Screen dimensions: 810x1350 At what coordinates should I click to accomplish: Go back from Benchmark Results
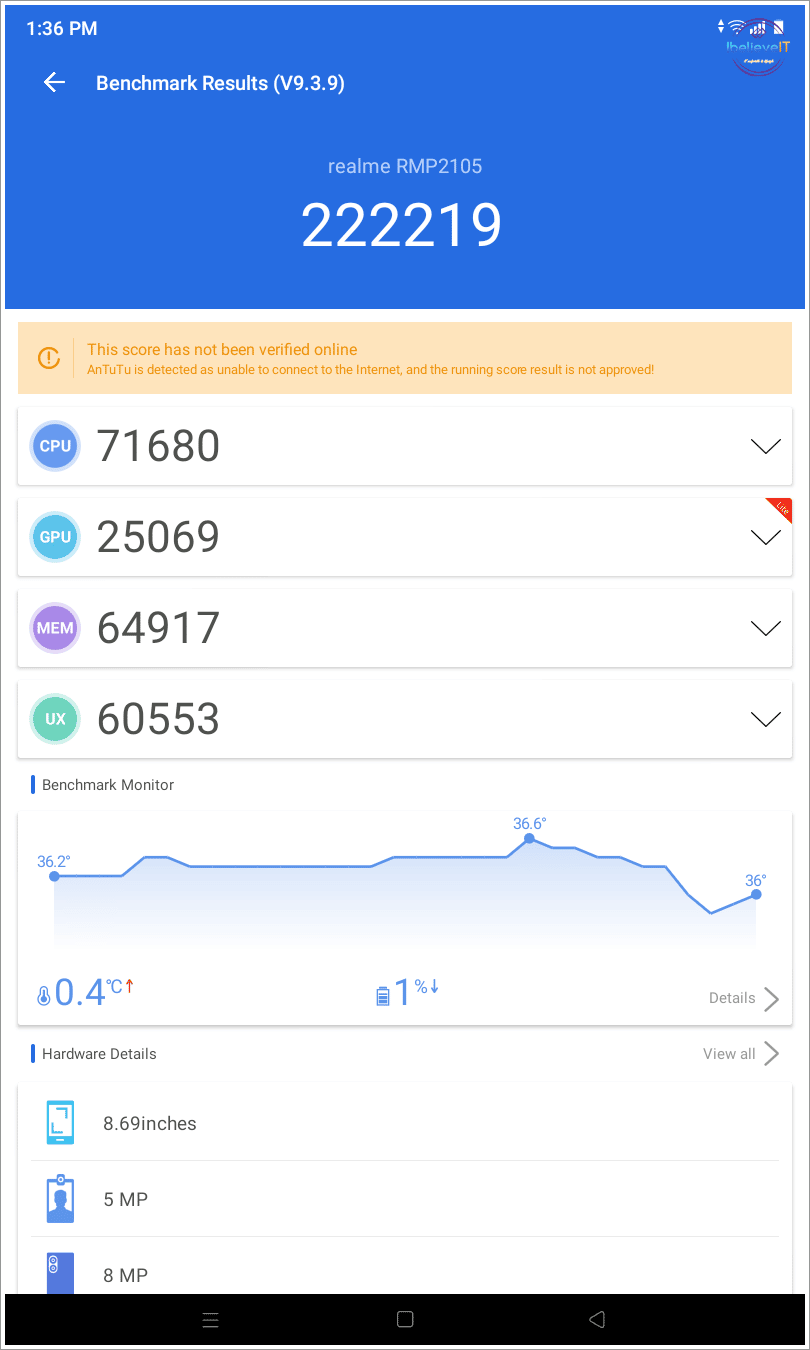[x=54, y=83]
